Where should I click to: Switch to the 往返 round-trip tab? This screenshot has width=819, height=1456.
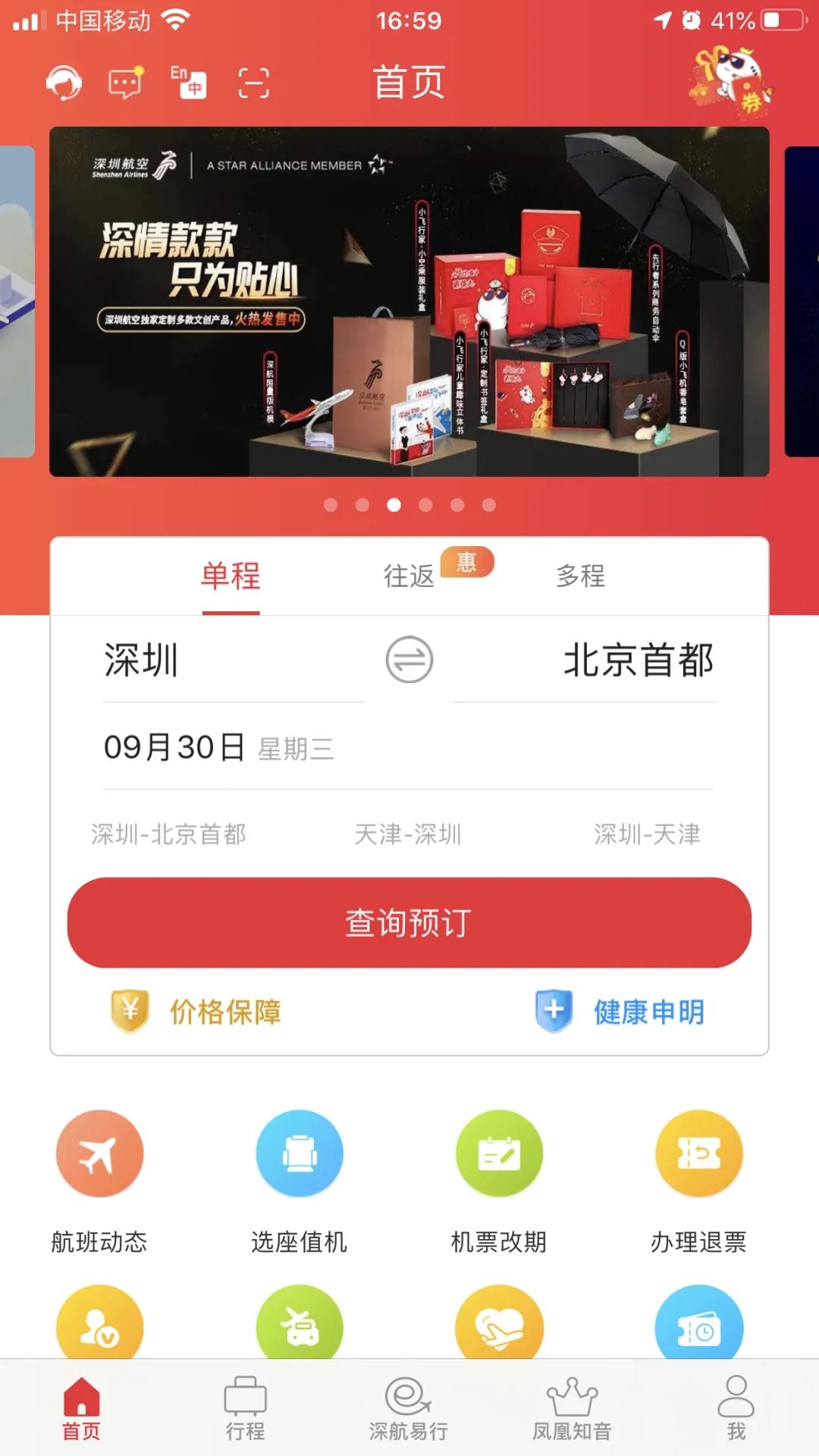(409, 576)
